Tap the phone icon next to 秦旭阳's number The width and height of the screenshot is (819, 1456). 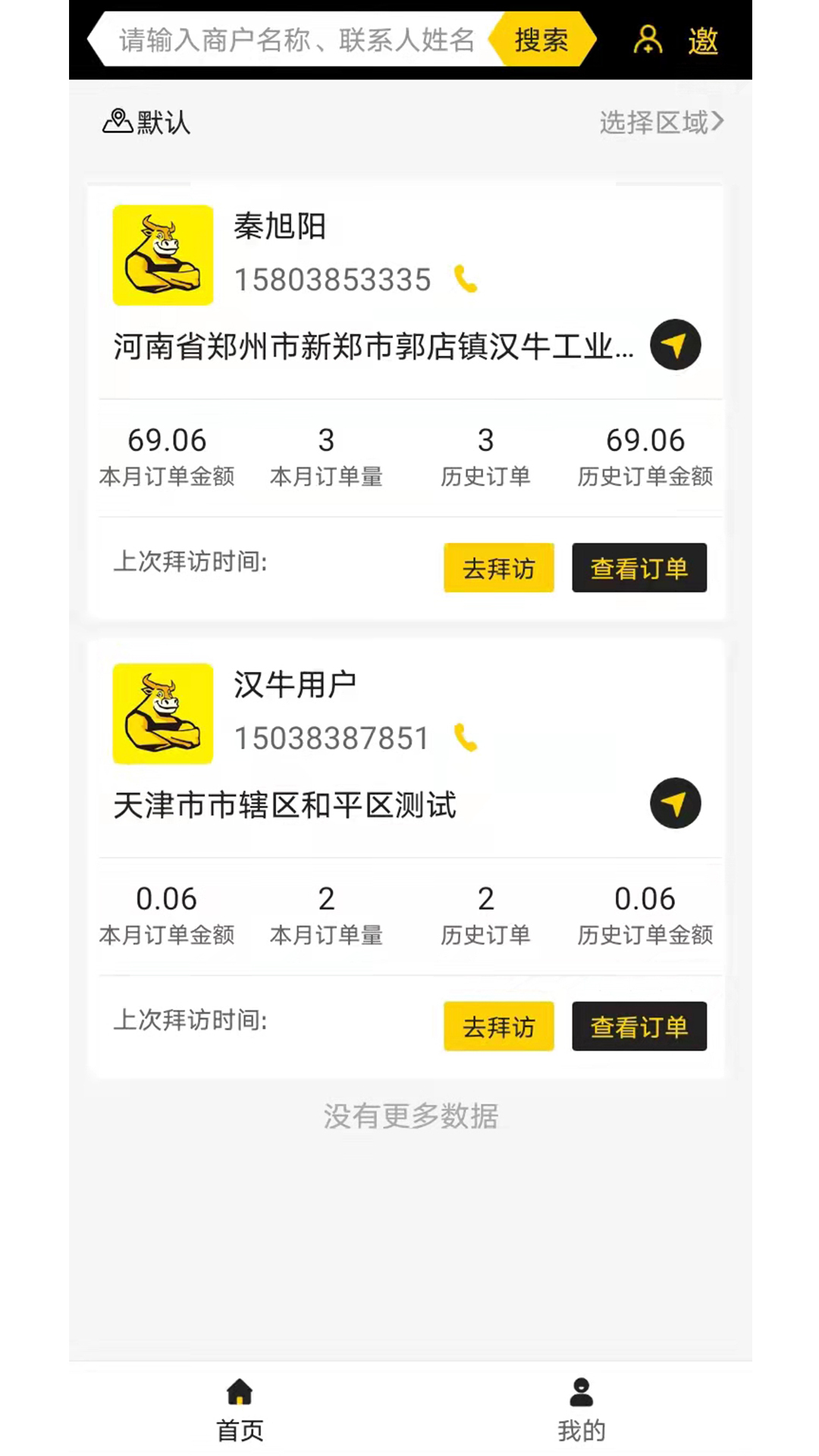pos(466,280)
